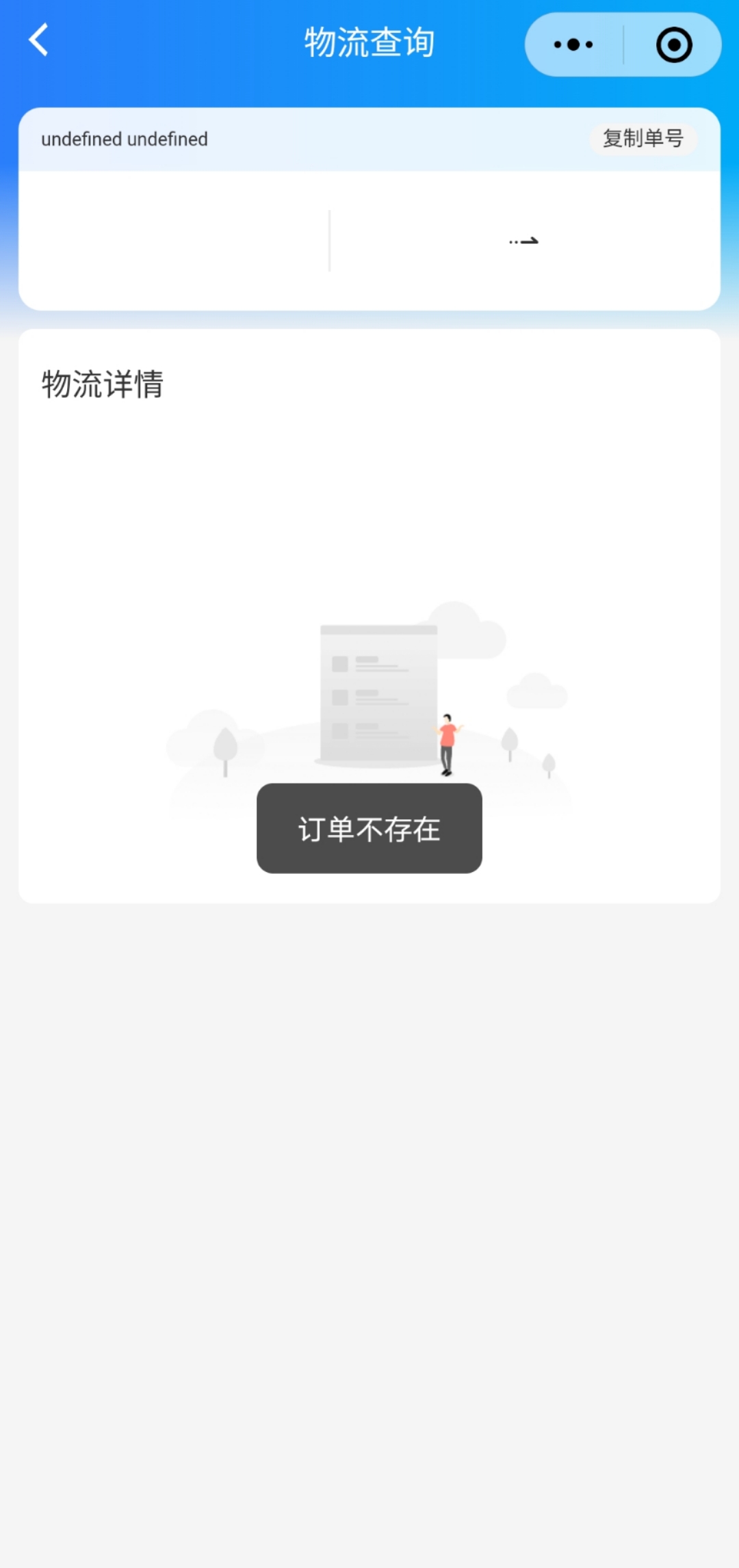
Task: Tap the 复制单号 button
Action: coord(643,139)
